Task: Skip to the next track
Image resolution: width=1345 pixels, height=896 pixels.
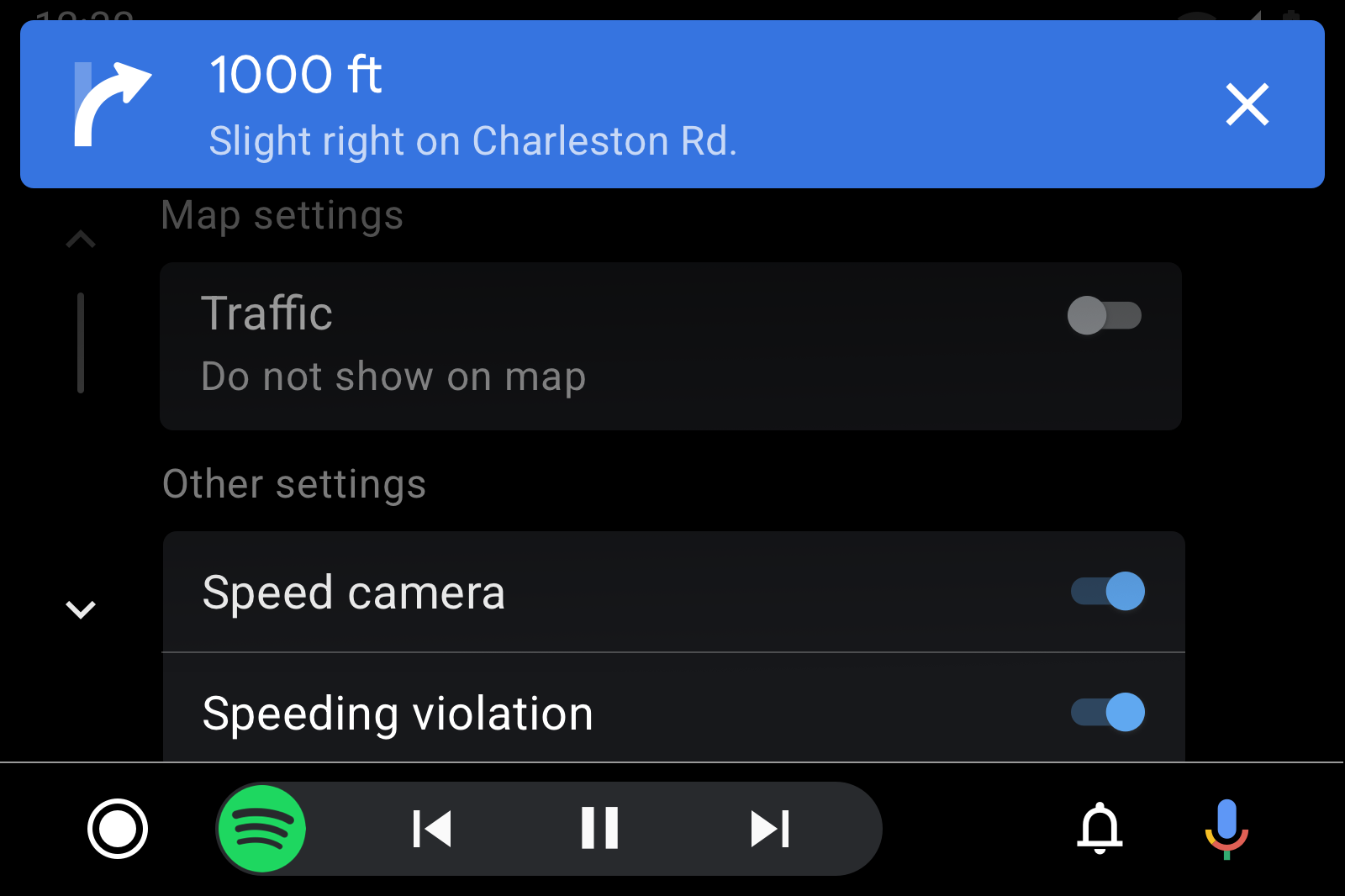Action: (769, 829)
